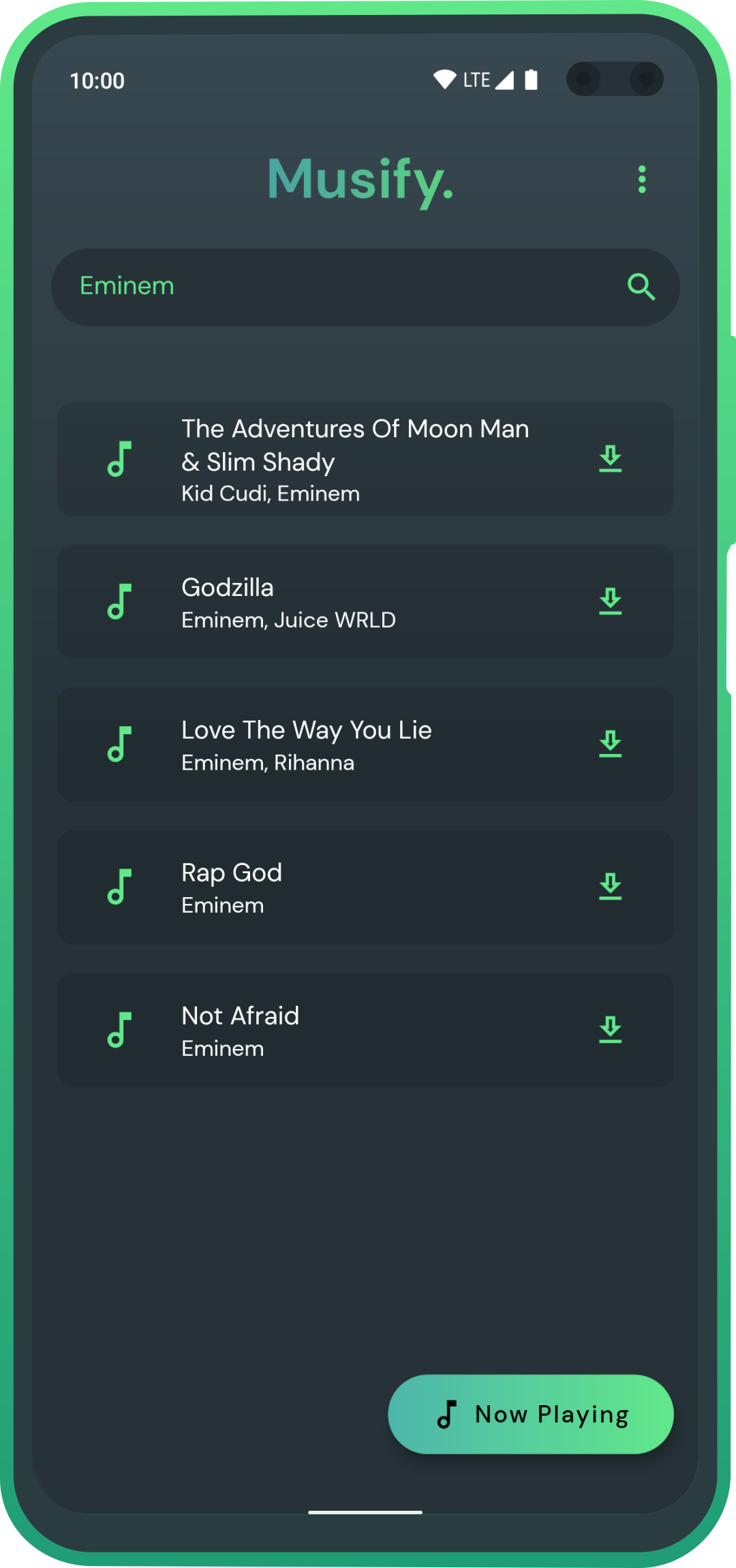Download Not Afraid
Image resolution: width=736 pixels, height=1568 pixels.
click(x=610, y=1030)
